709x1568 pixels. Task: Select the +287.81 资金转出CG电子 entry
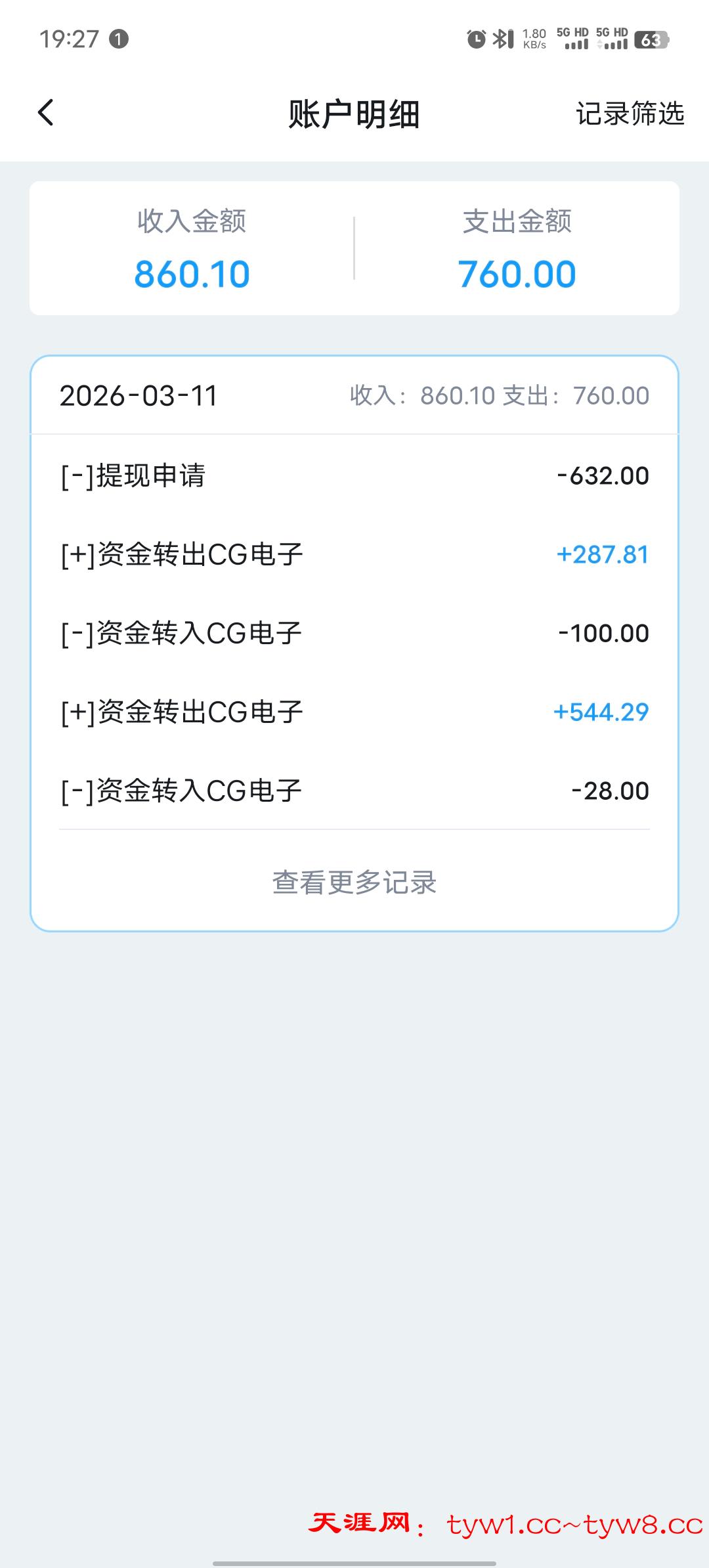[353, 555]
